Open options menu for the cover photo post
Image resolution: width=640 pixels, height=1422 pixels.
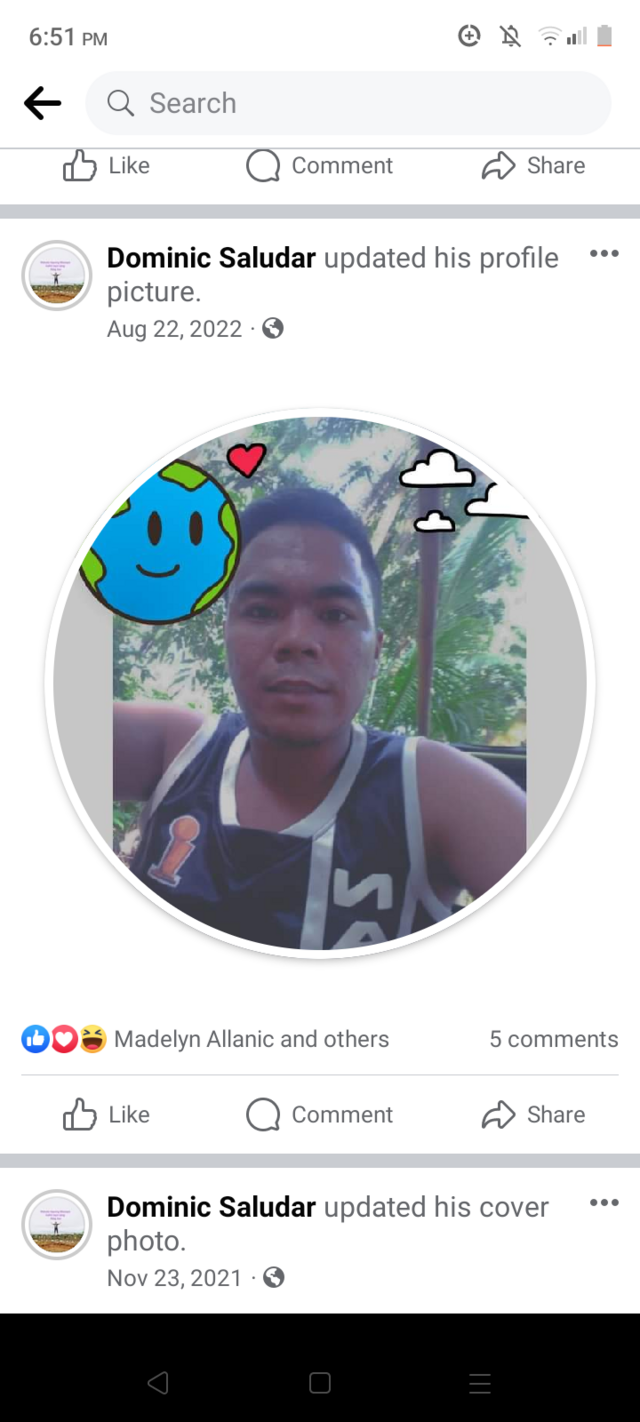[604, 1202]
